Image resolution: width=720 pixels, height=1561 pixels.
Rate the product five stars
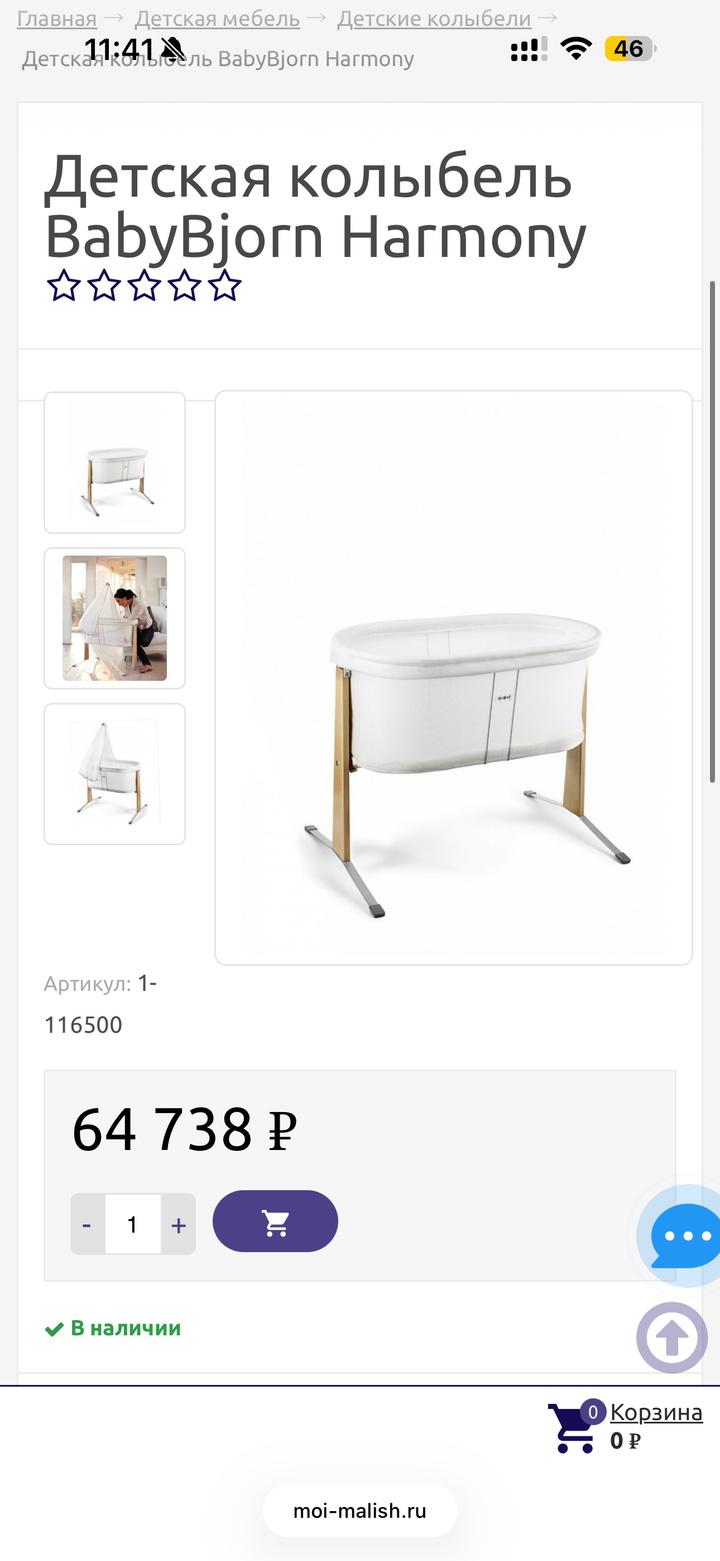click(x=225, y=286)
